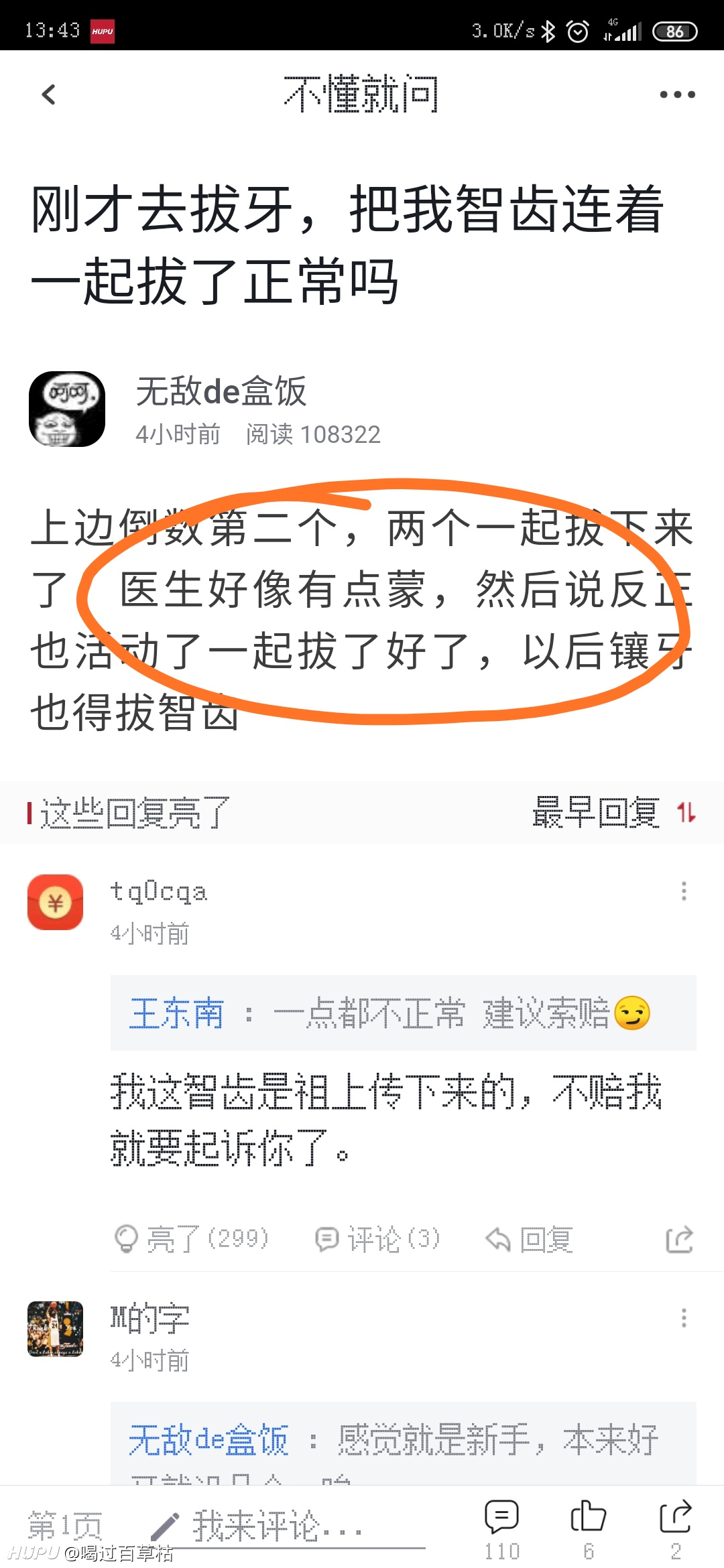
Task: Go back using the top-left arrow
Action: (48, 94)
